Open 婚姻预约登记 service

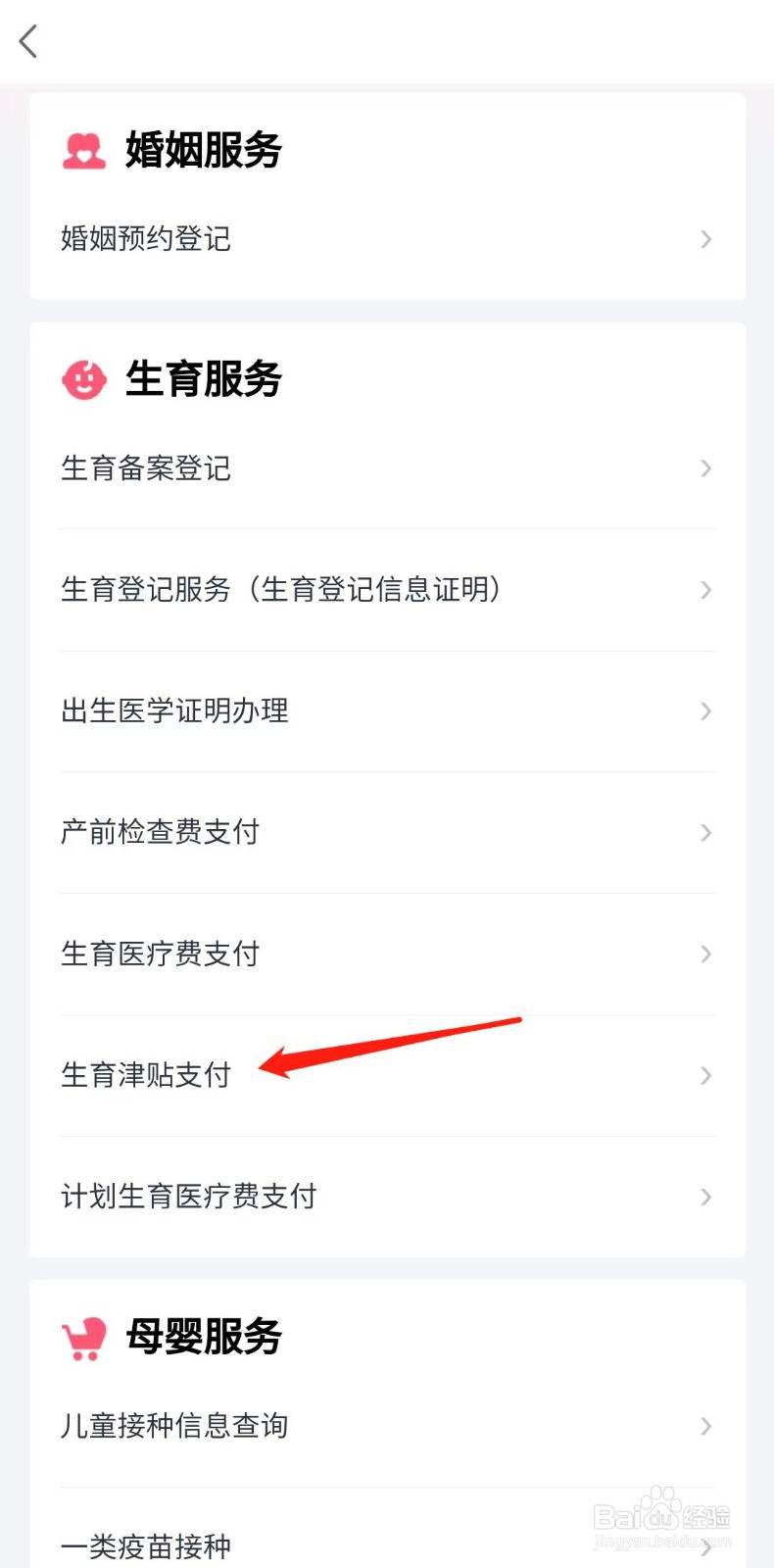click(x=145, y=239)
